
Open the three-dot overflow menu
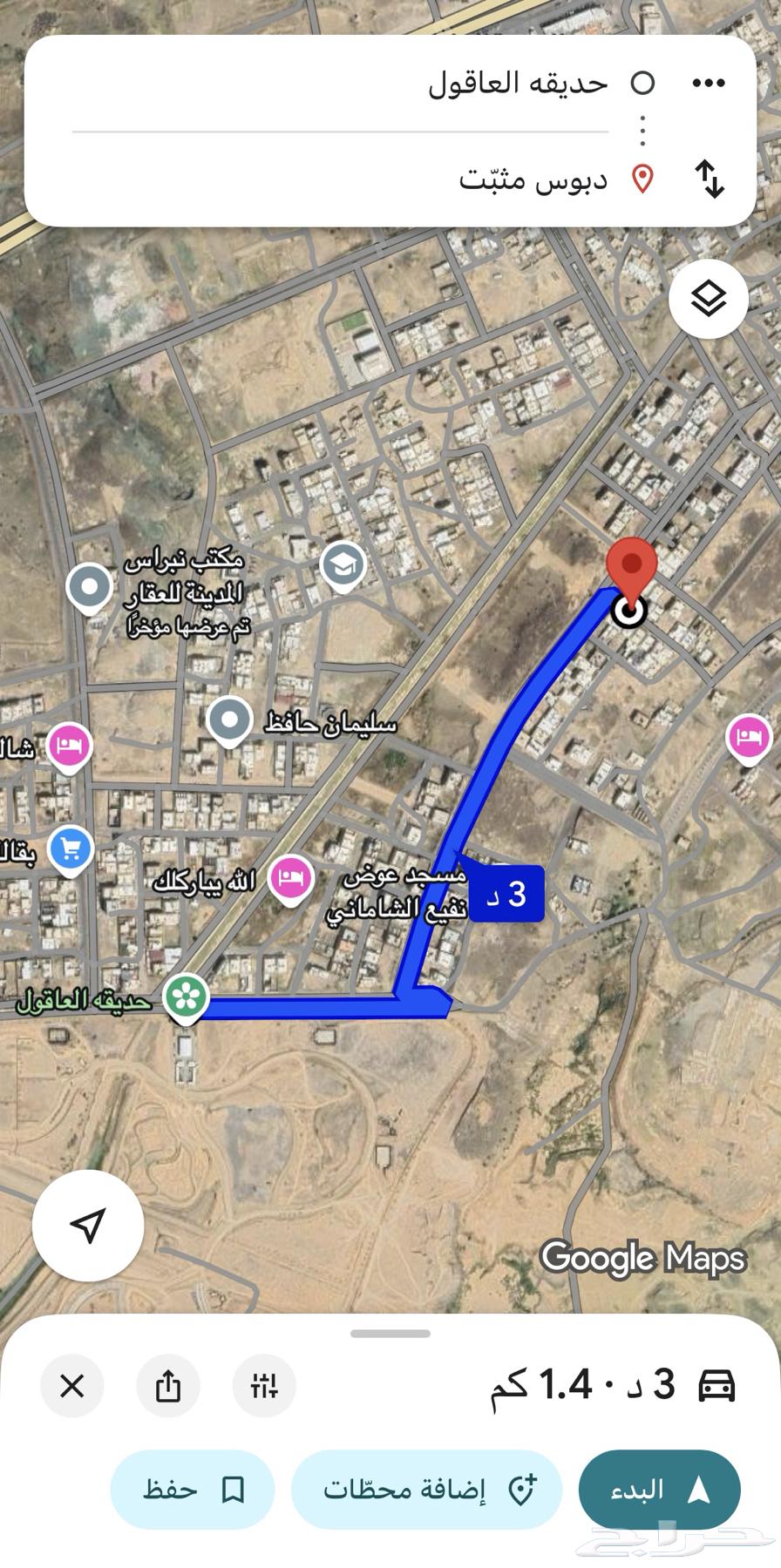(x=708, y=83)
